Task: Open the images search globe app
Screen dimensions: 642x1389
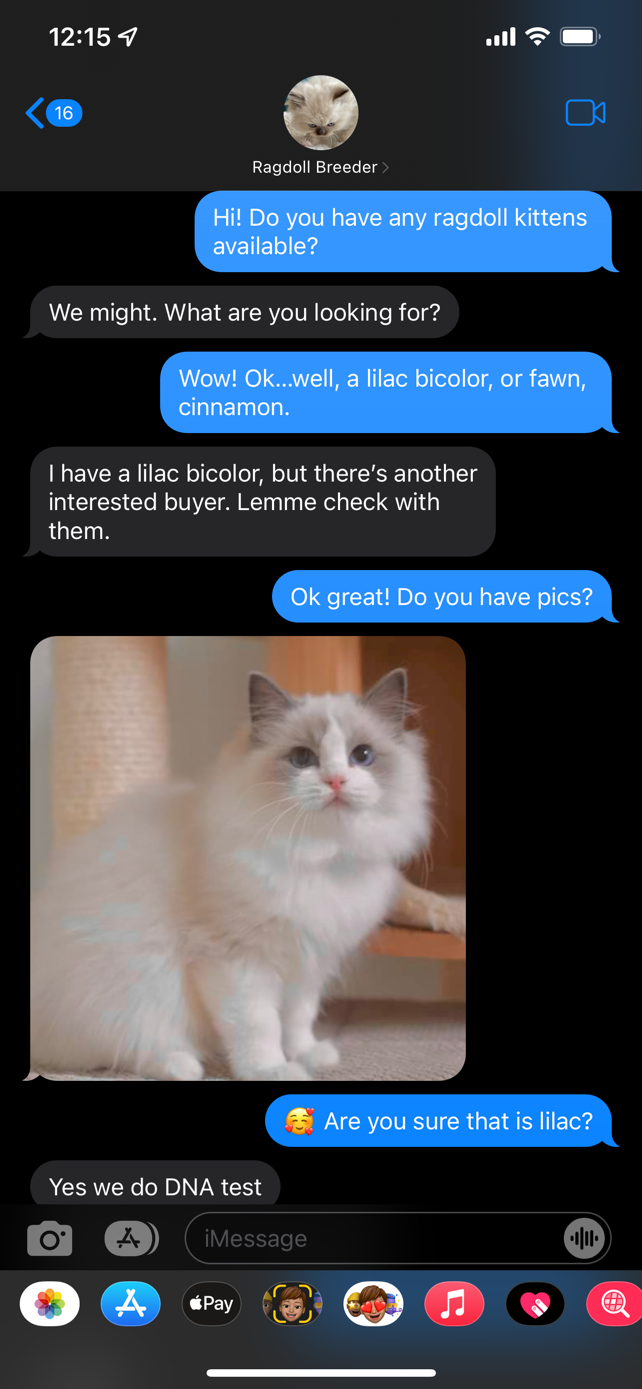Action: (614, 1304)
